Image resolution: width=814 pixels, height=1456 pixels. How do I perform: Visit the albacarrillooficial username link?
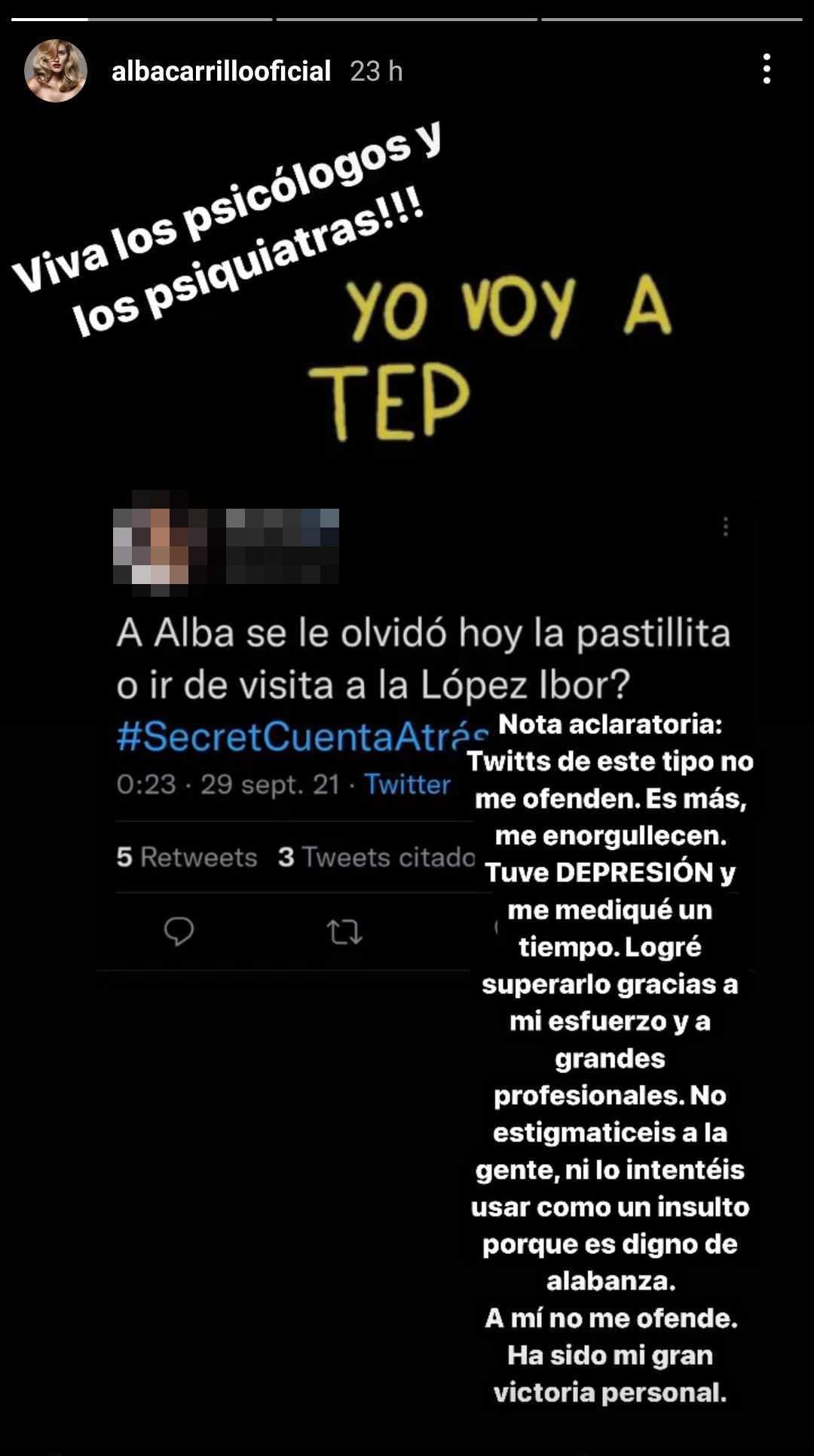[221, 72]
